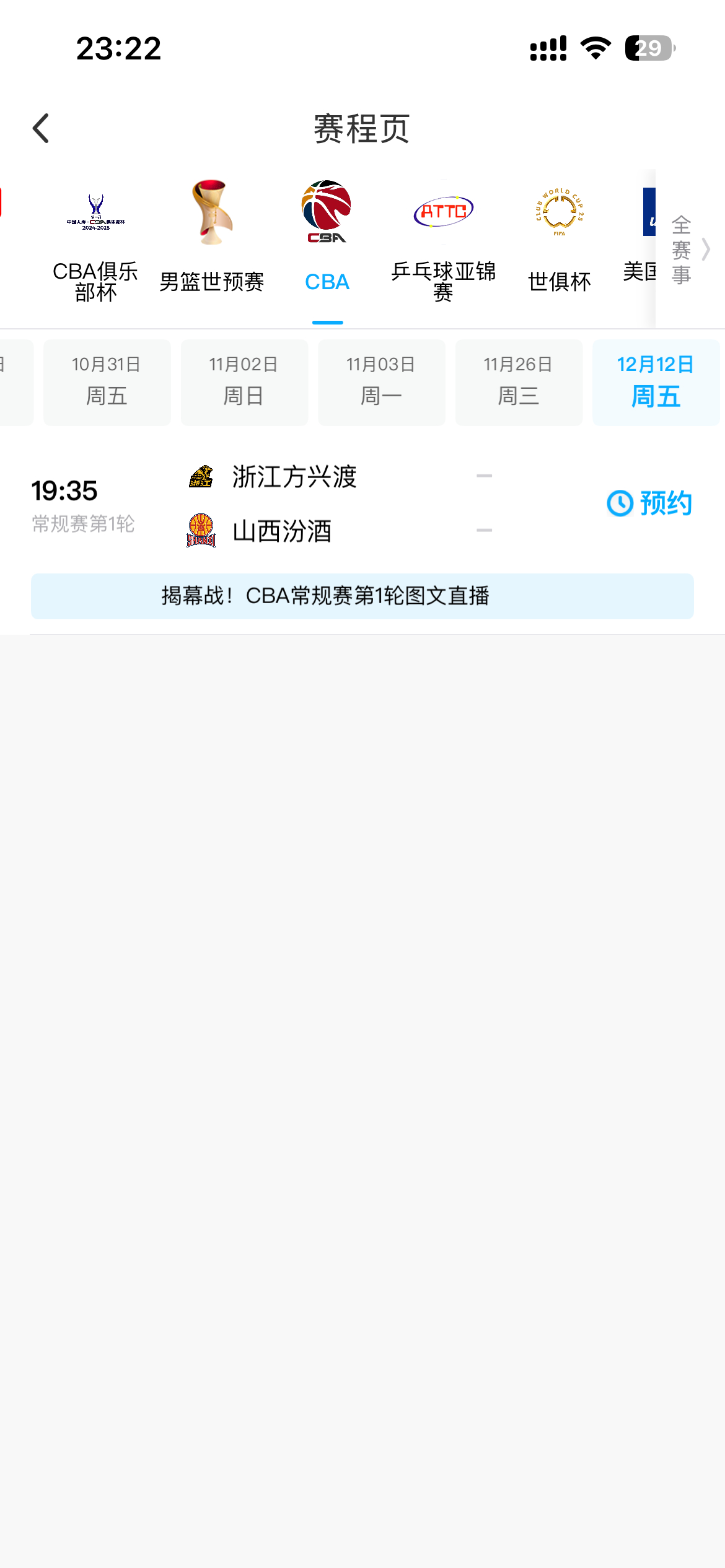
Task: Select the 乒乓球亚锦赛 ATTC icon
Action: 442,211
